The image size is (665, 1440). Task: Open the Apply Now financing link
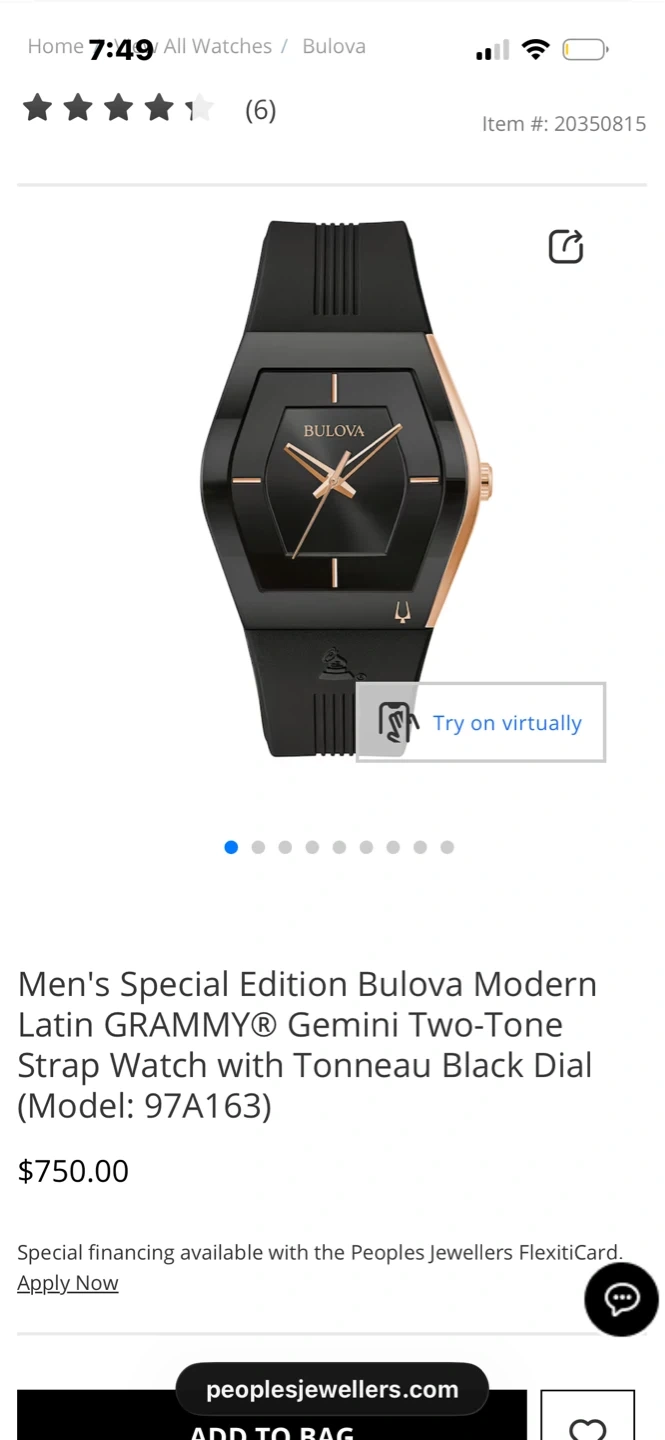[x=68, y=1283]
